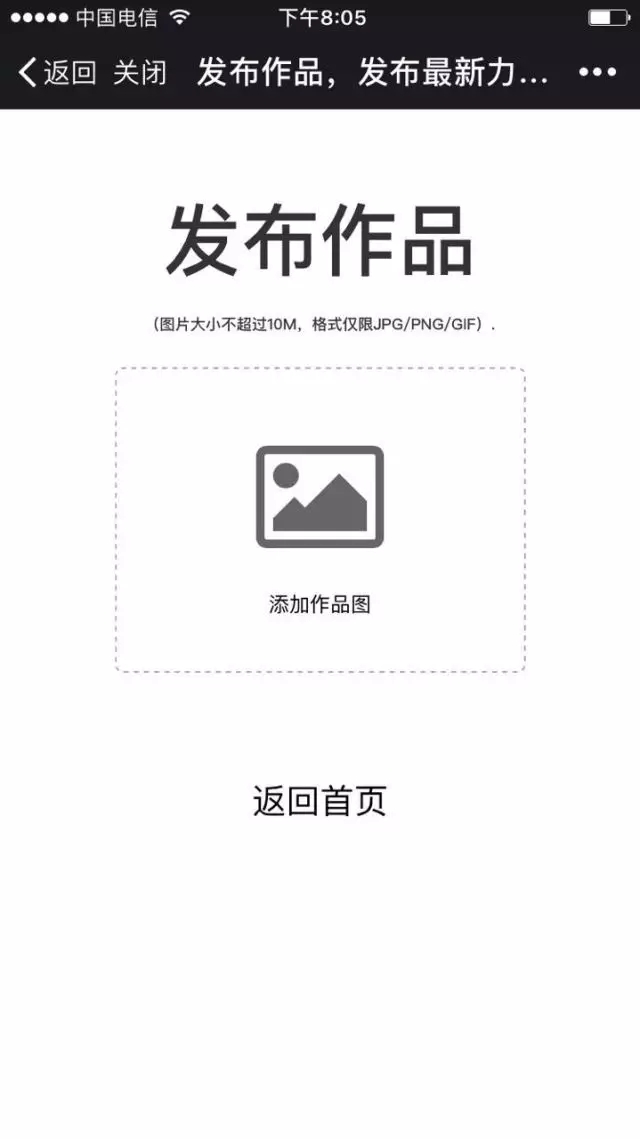Tap 添加作品图 to add an image
The height and width of the screenshot is (1139, 640).
tap(320, 519)
